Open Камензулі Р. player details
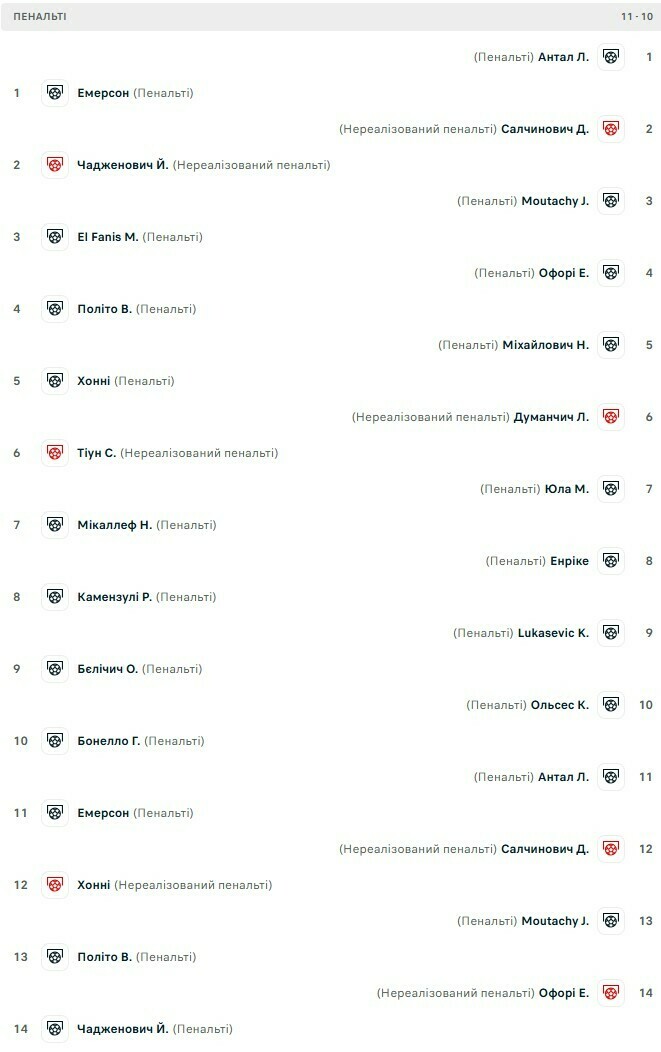661x1052 pixels. 115,597
